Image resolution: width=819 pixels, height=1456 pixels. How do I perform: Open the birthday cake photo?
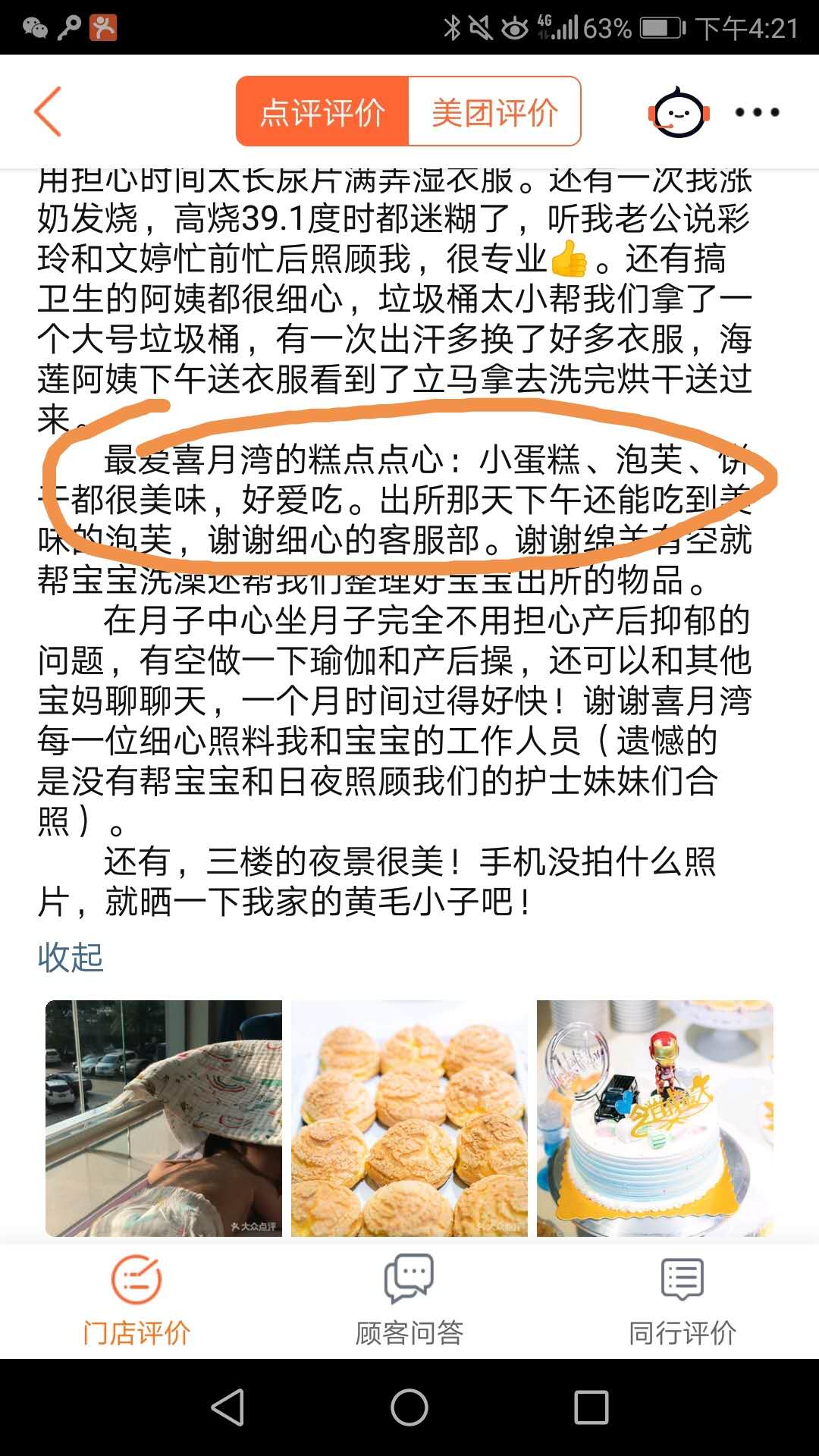click(x=655, y=1118)
